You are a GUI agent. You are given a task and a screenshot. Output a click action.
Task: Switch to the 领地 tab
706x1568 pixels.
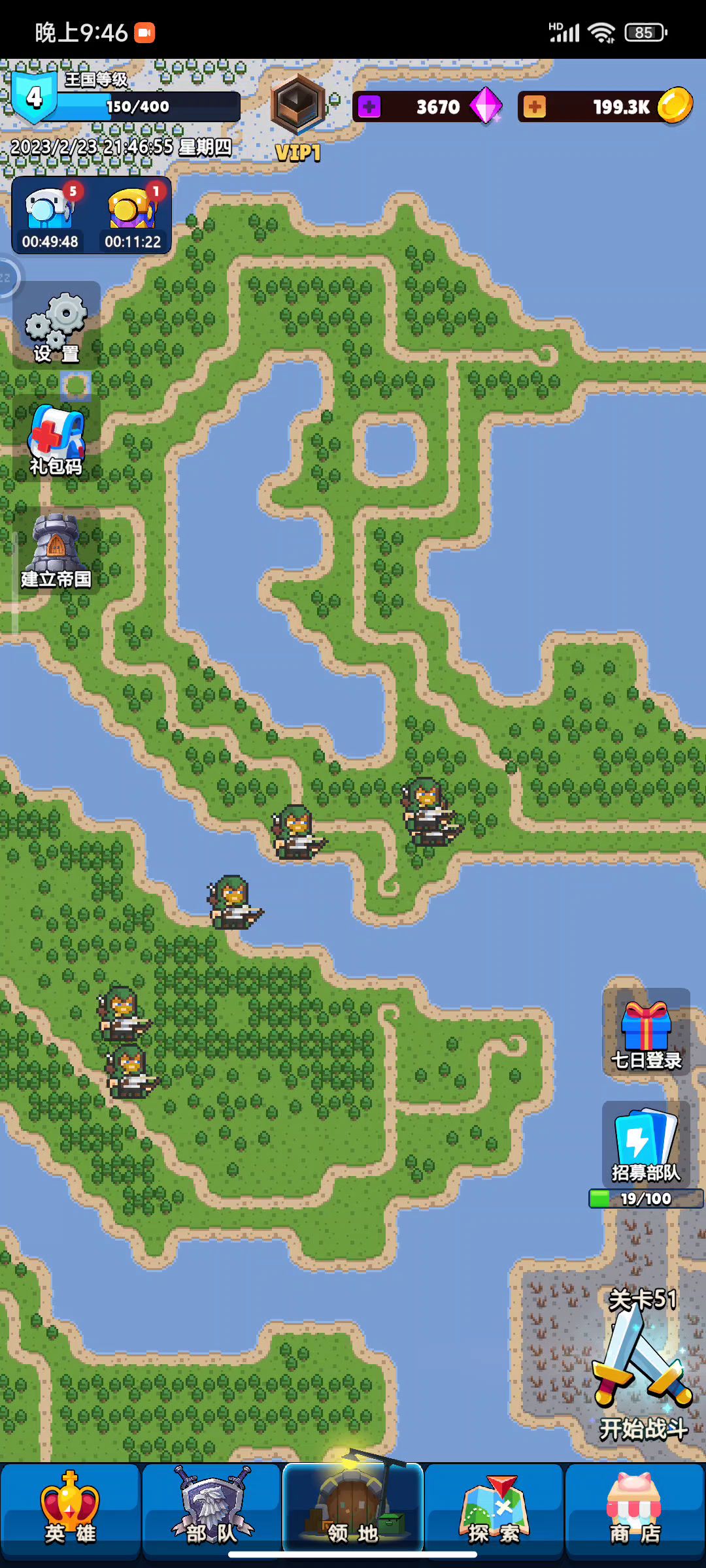[x=353, y=1510]
